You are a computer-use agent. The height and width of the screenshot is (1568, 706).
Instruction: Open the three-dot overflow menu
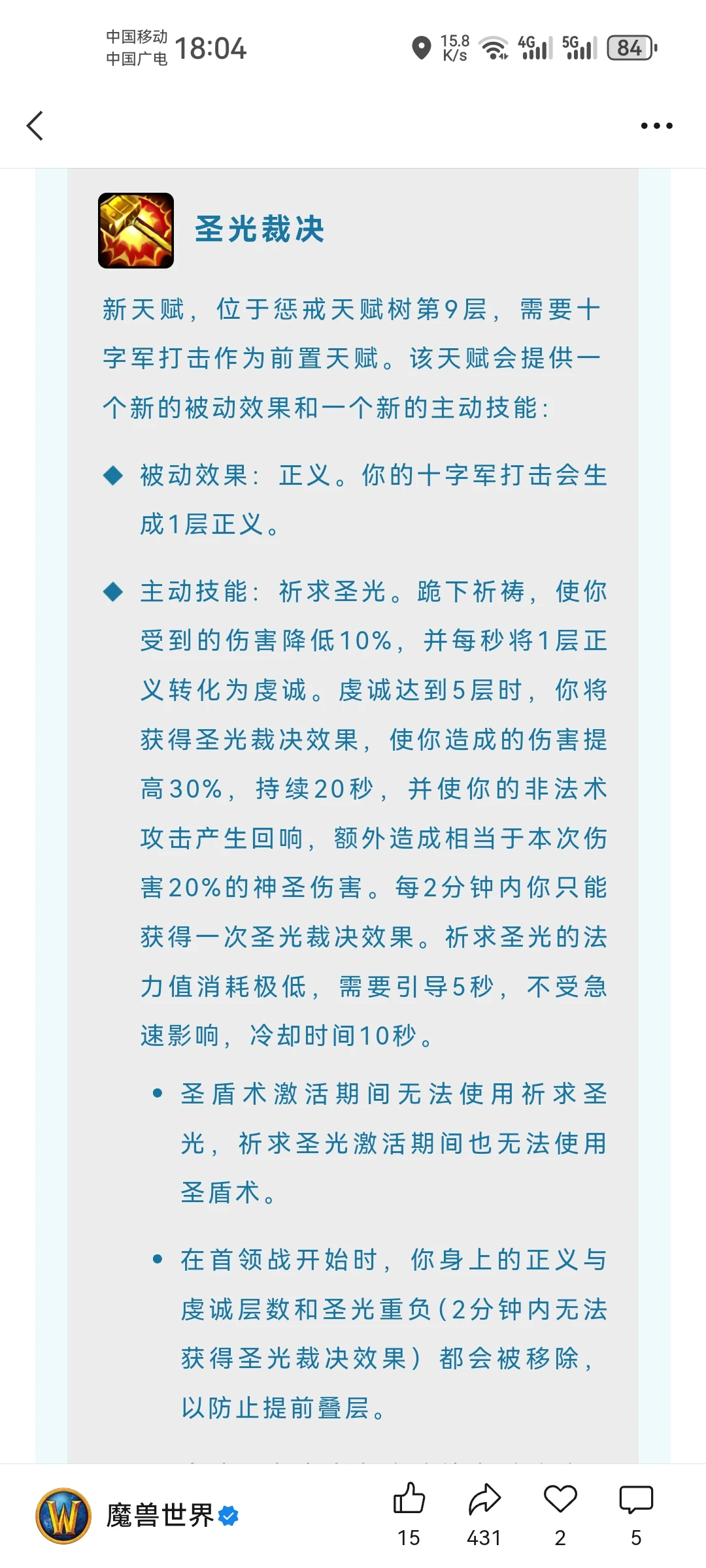pos(656,125)
